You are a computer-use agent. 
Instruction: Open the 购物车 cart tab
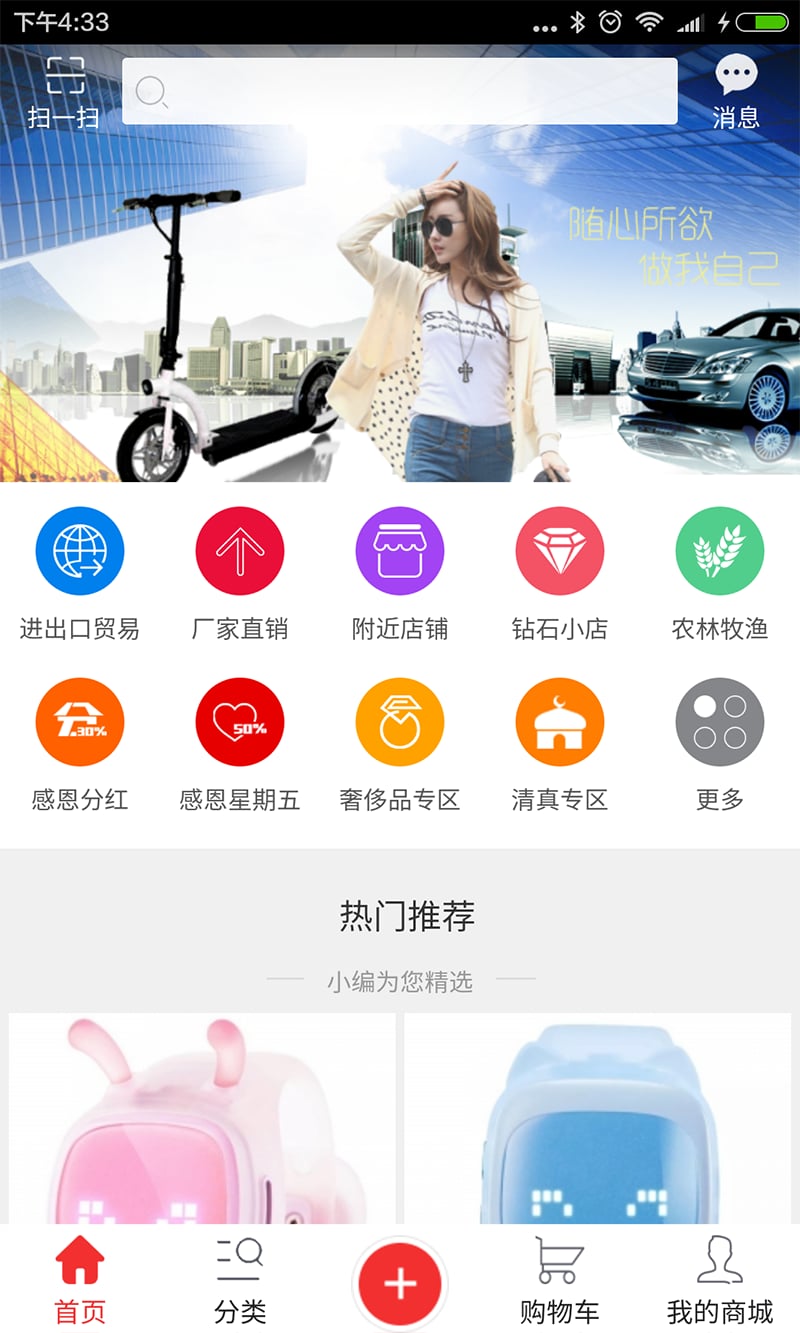coord(560,1280)
